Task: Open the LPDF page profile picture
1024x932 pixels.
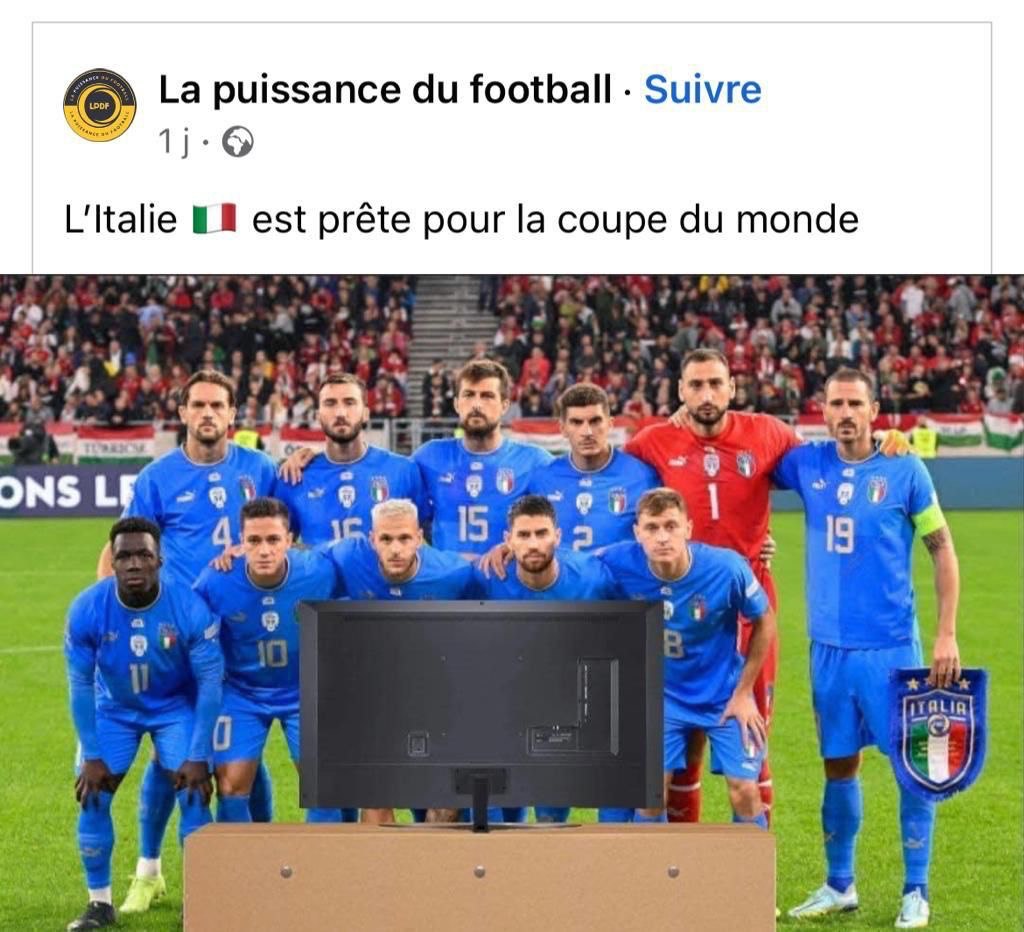Action: (x=100, y=105)
